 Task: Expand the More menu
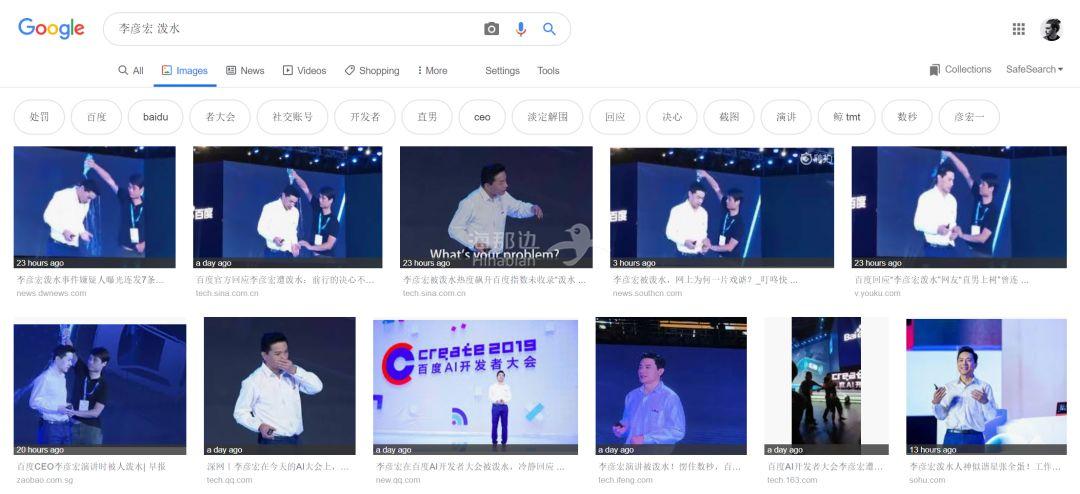[x=432, y=70]
